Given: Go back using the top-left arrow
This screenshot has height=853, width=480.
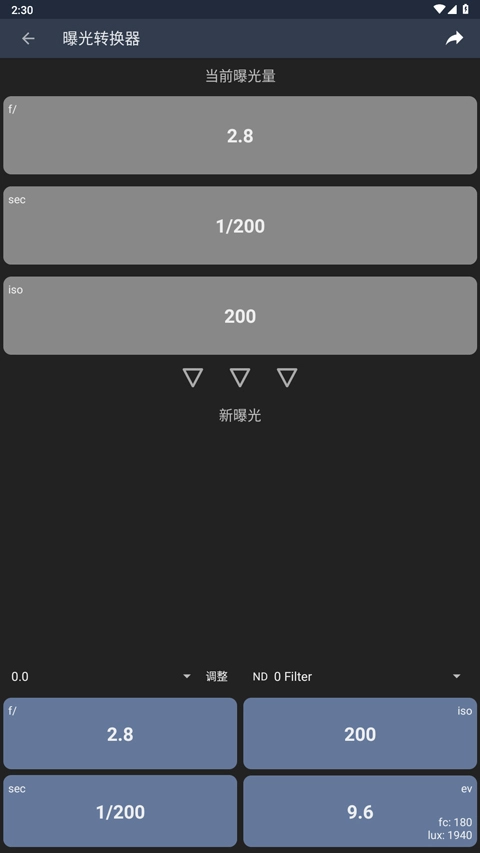Looking at the screenshot, I should [28, 39].
